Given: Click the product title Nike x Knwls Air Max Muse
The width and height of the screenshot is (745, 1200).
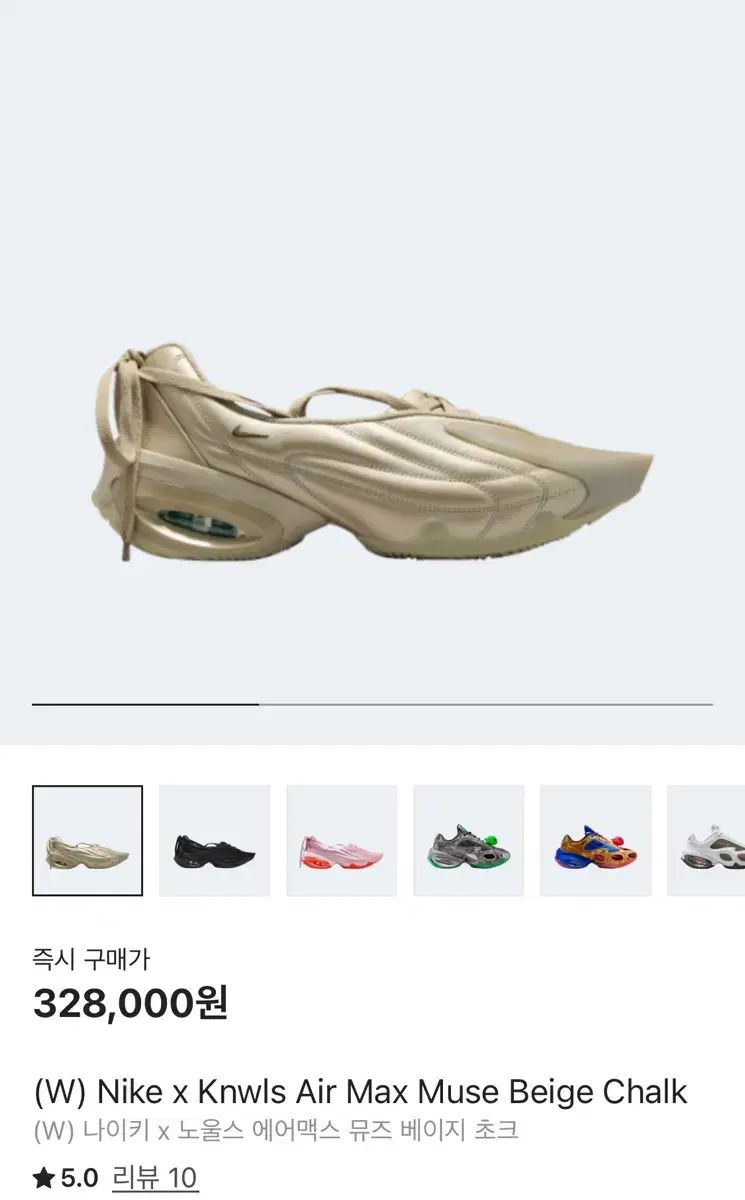Looking at the screenshot, I should [x=360, y=1092].
